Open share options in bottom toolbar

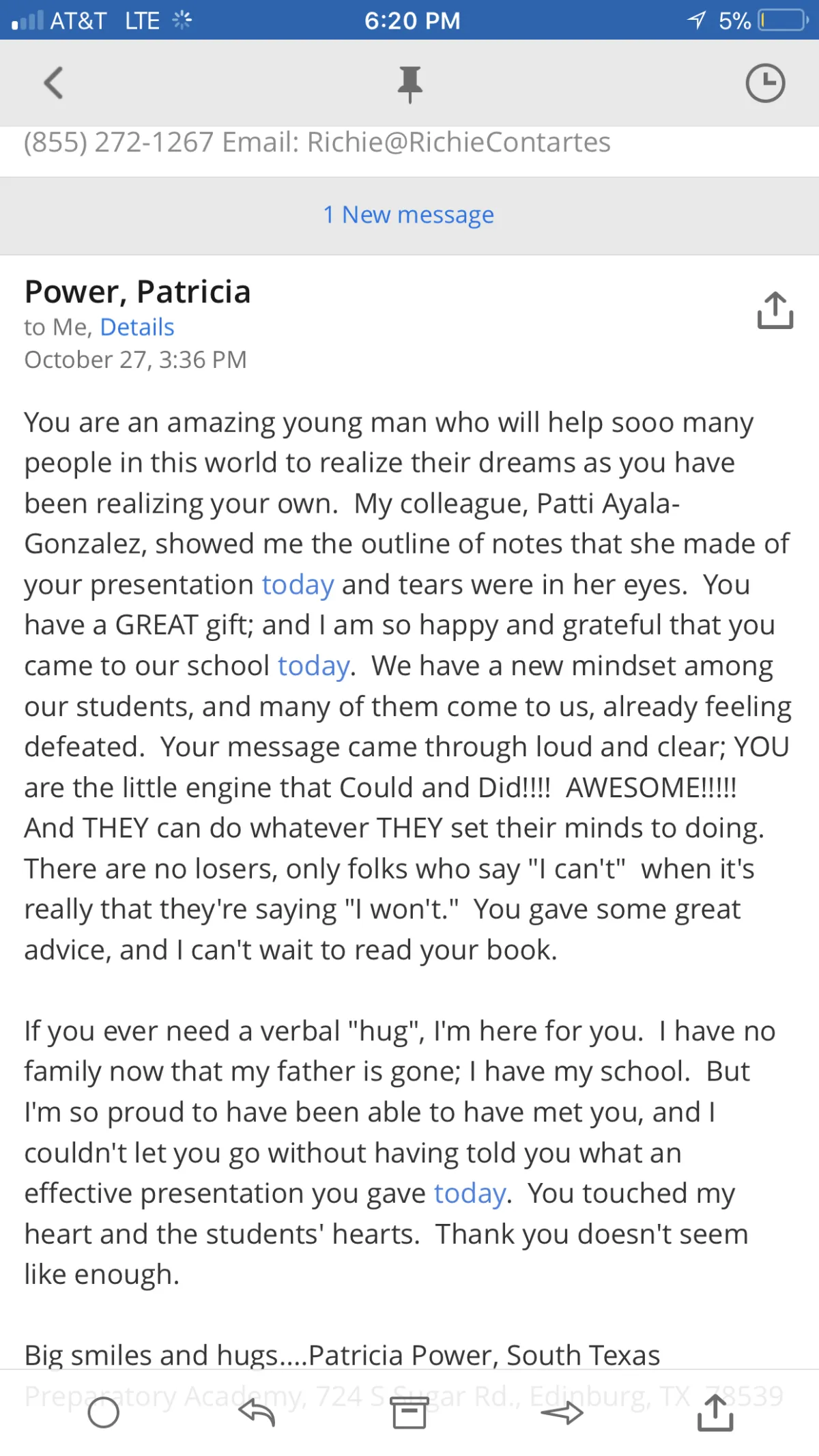pos(715,1412)
